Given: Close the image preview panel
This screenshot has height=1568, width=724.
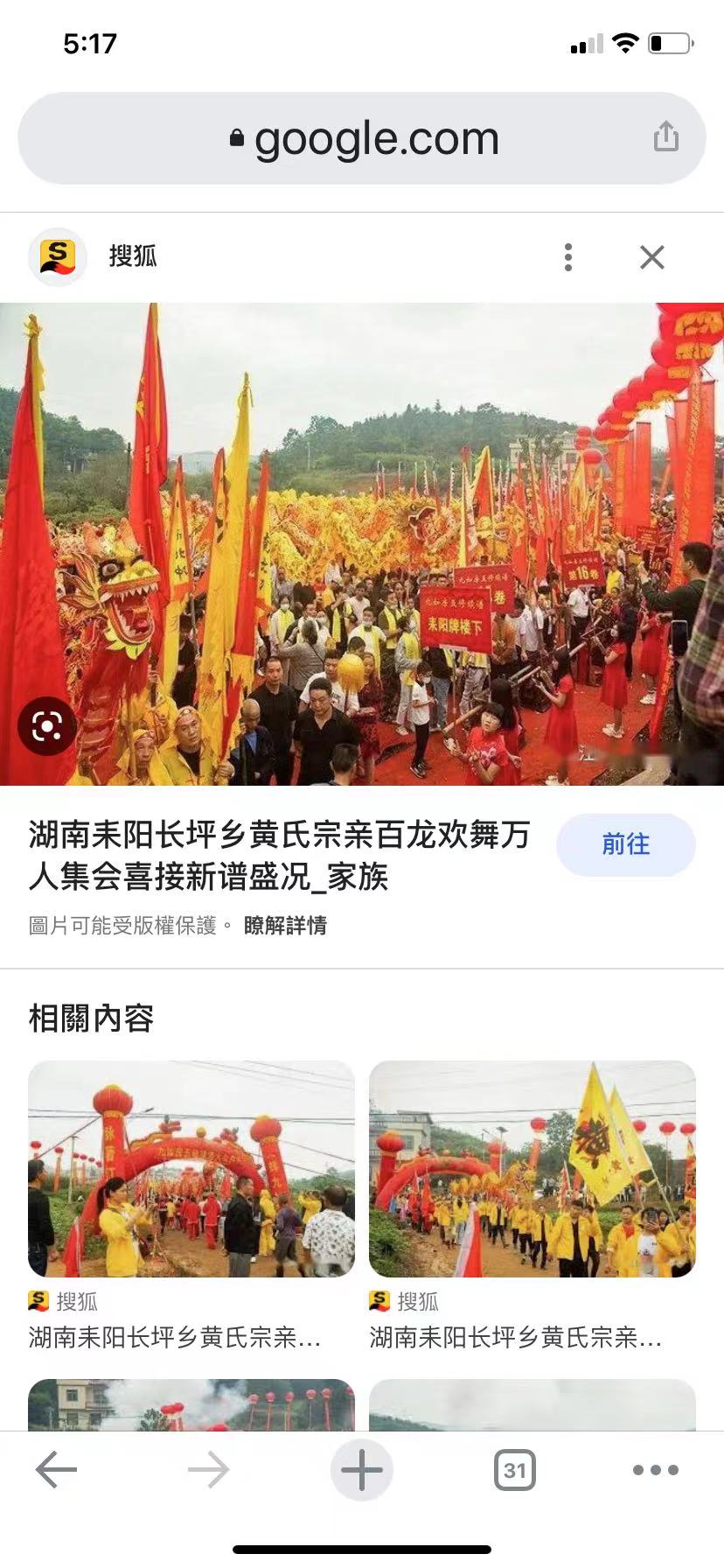Looking at the screenshot, I should (651, 257).
